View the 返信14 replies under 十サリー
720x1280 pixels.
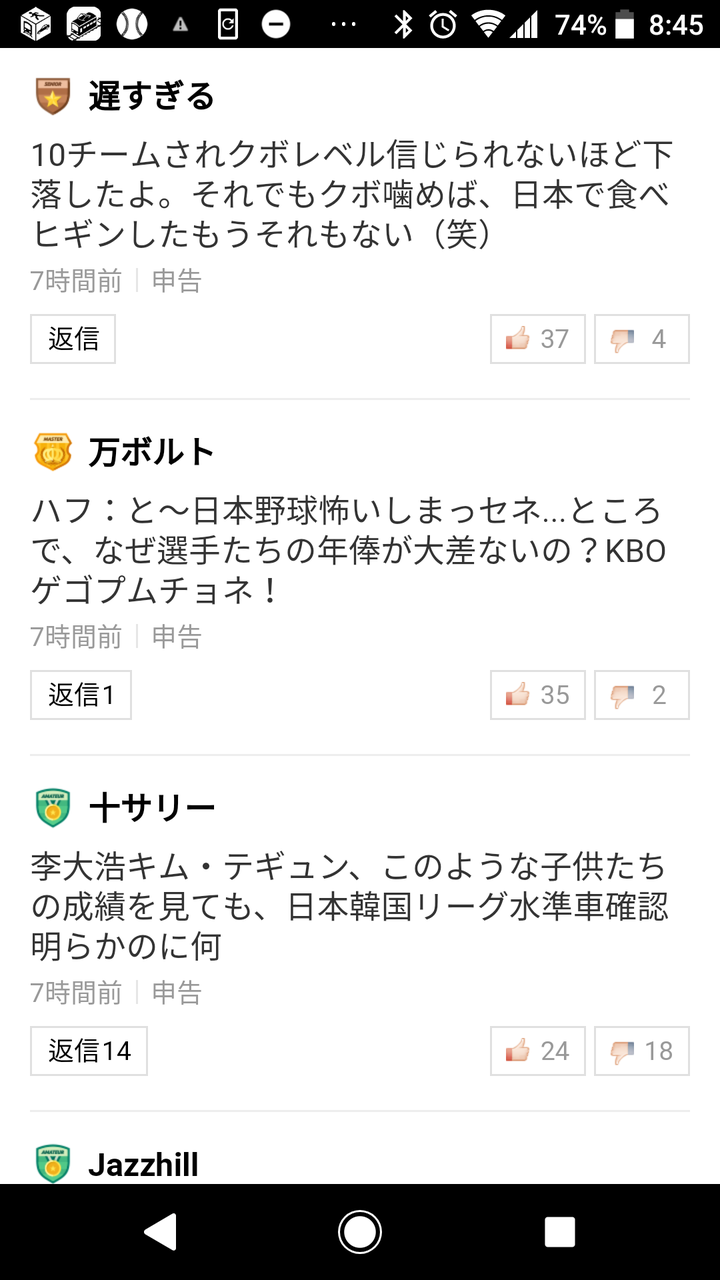pos(89,1051)
